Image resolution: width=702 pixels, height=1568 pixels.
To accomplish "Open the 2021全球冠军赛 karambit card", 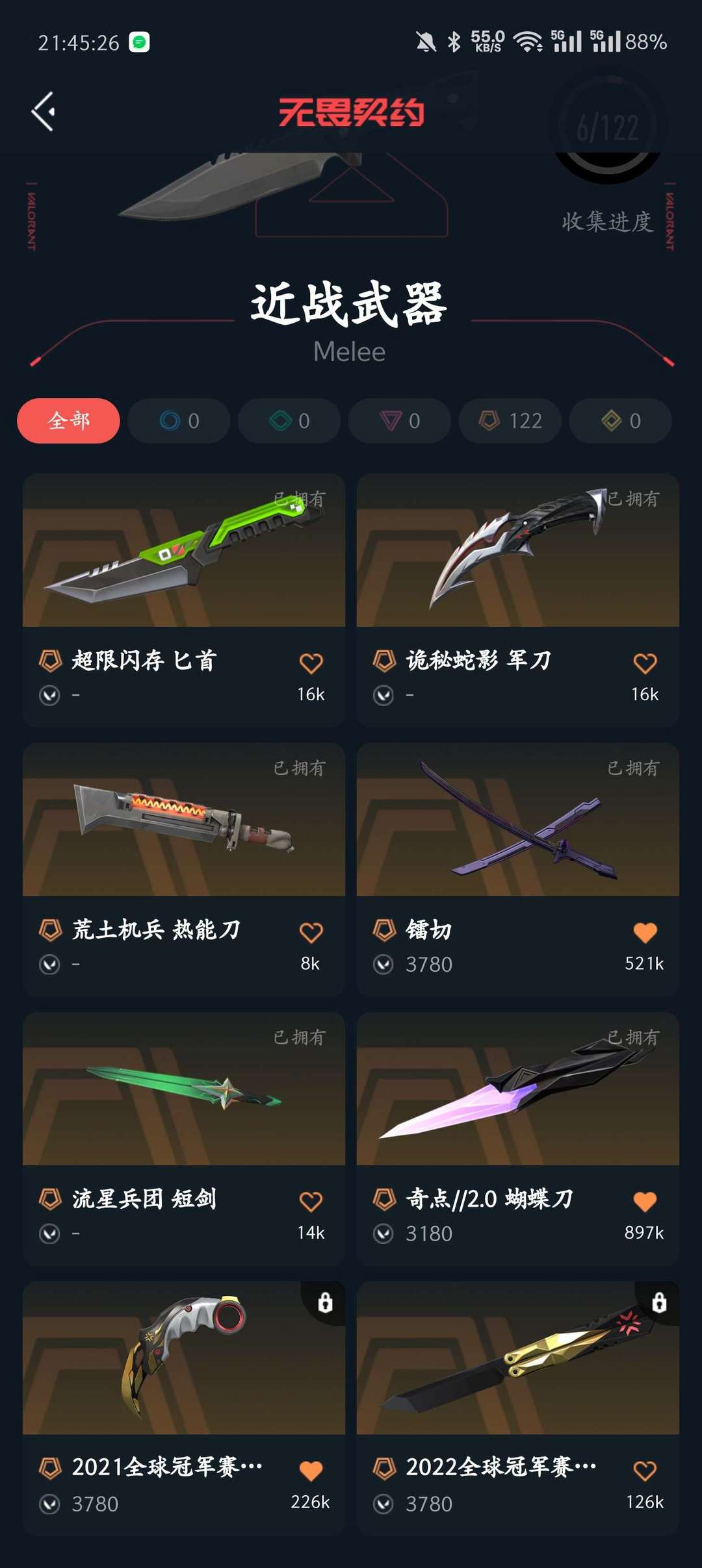I will point(184,1408).
